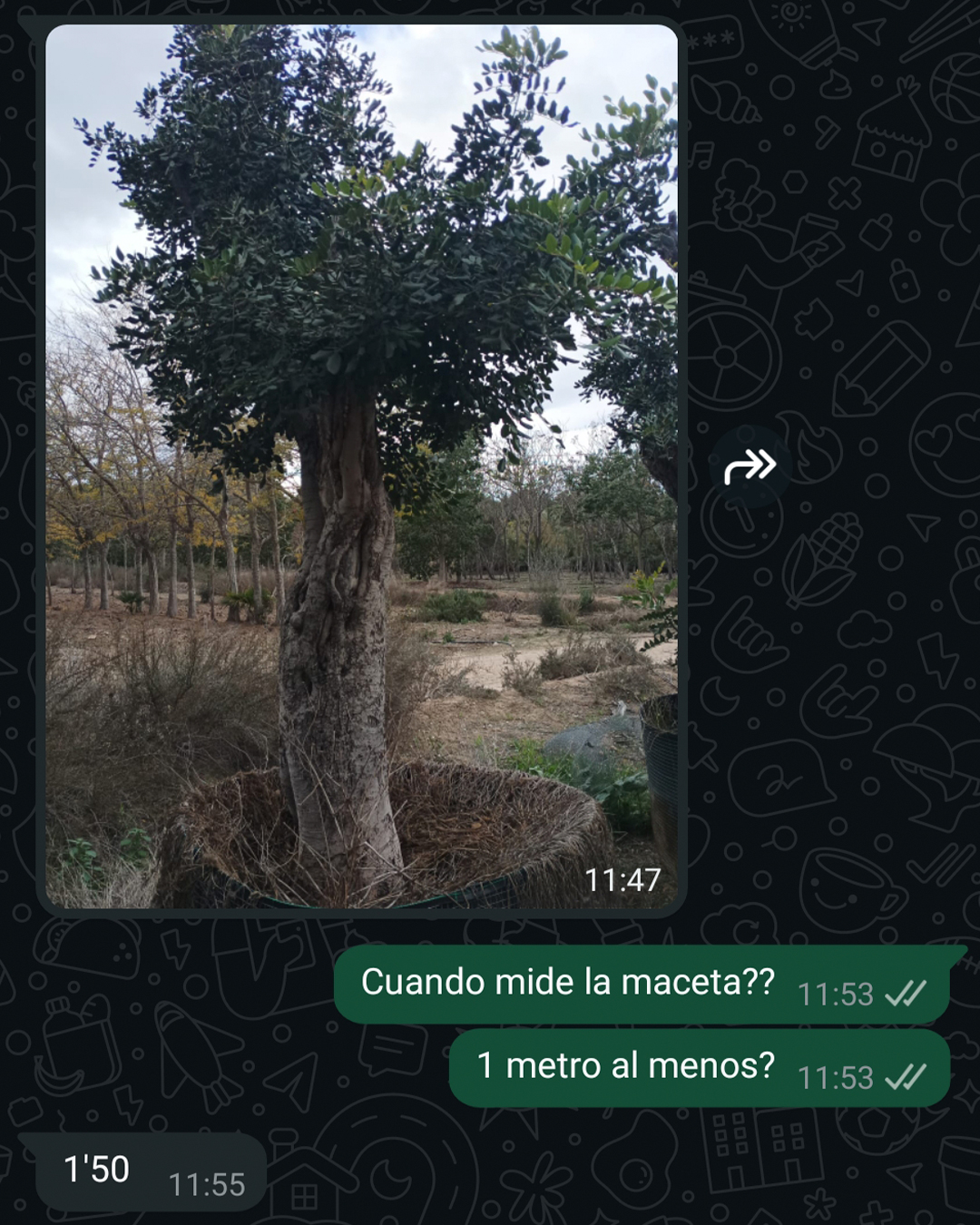This screenshot has width=980, height=1225.
Task: Forward the tree photo with the arrow icon
Action: [x=750, y=467]
